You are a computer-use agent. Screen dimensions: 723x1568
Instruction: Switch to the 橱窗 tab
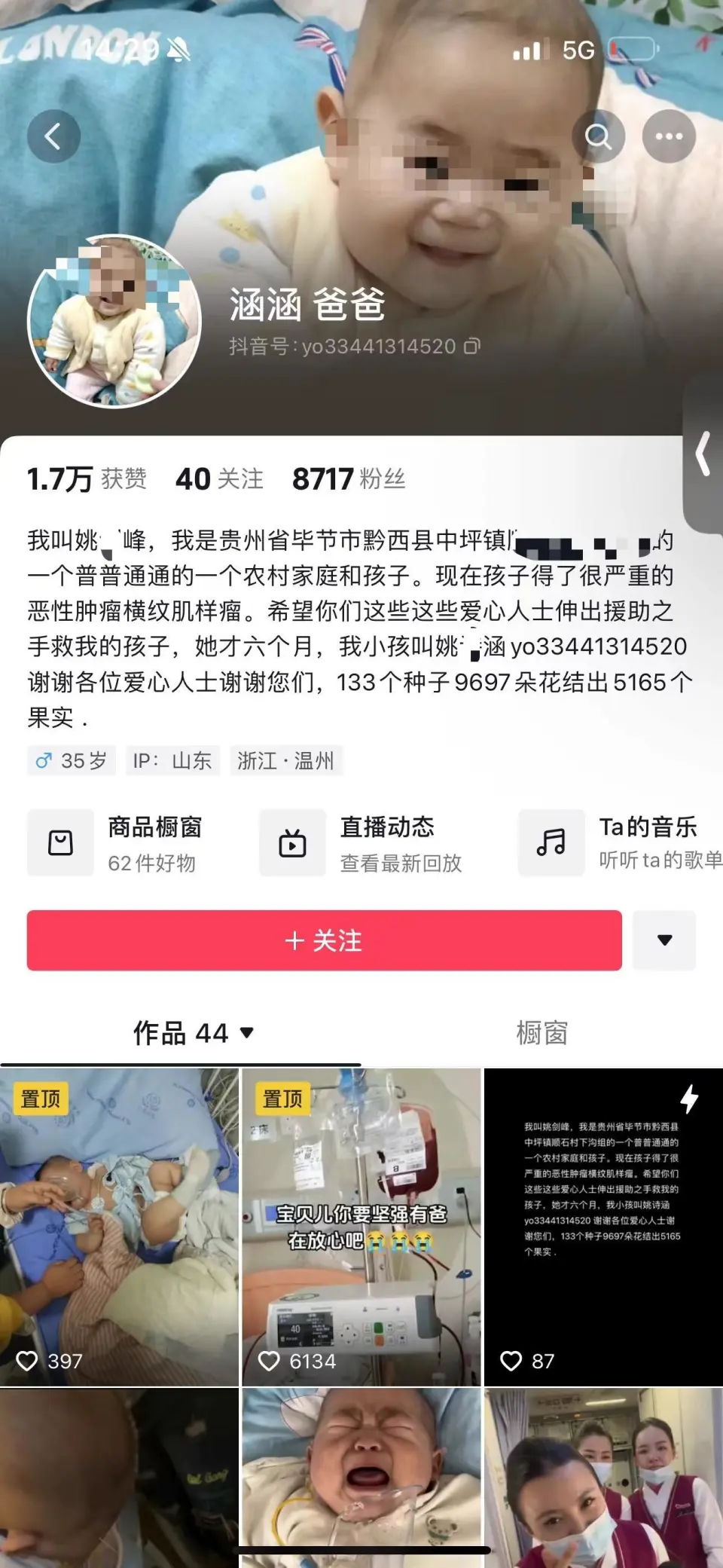point(541,1032)
